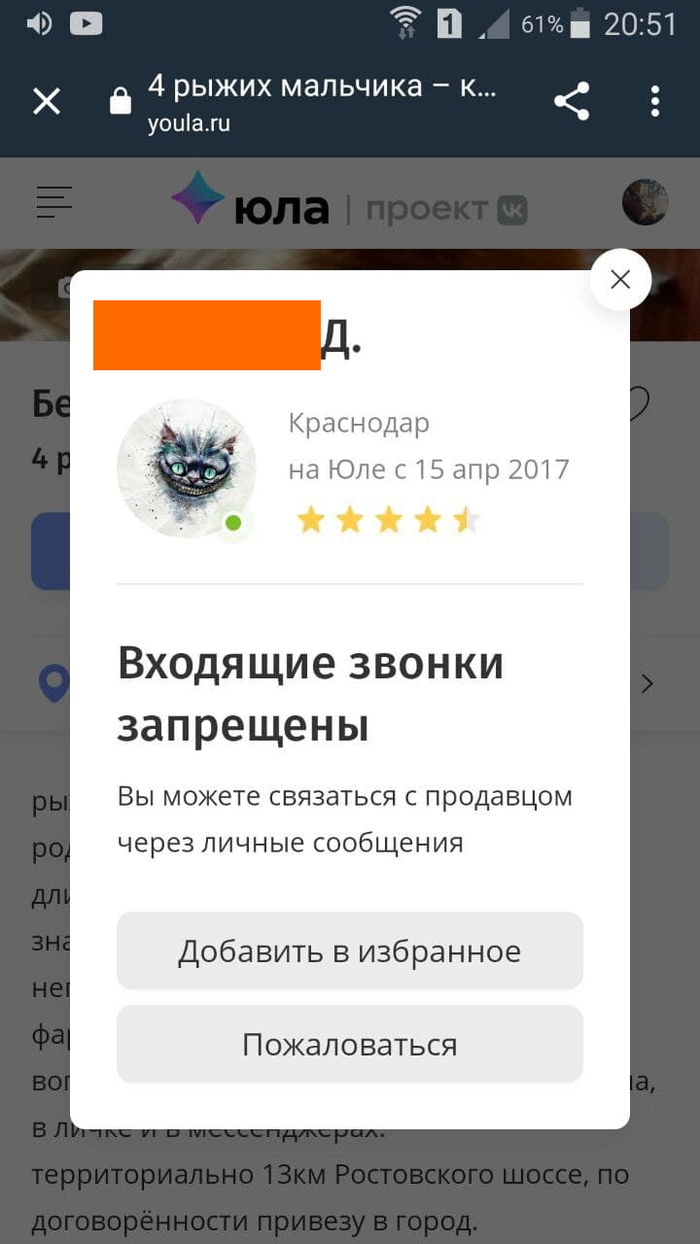Open the seller's Cheshire cat avatar
The image size is (700, 1244).
point(186,468)
